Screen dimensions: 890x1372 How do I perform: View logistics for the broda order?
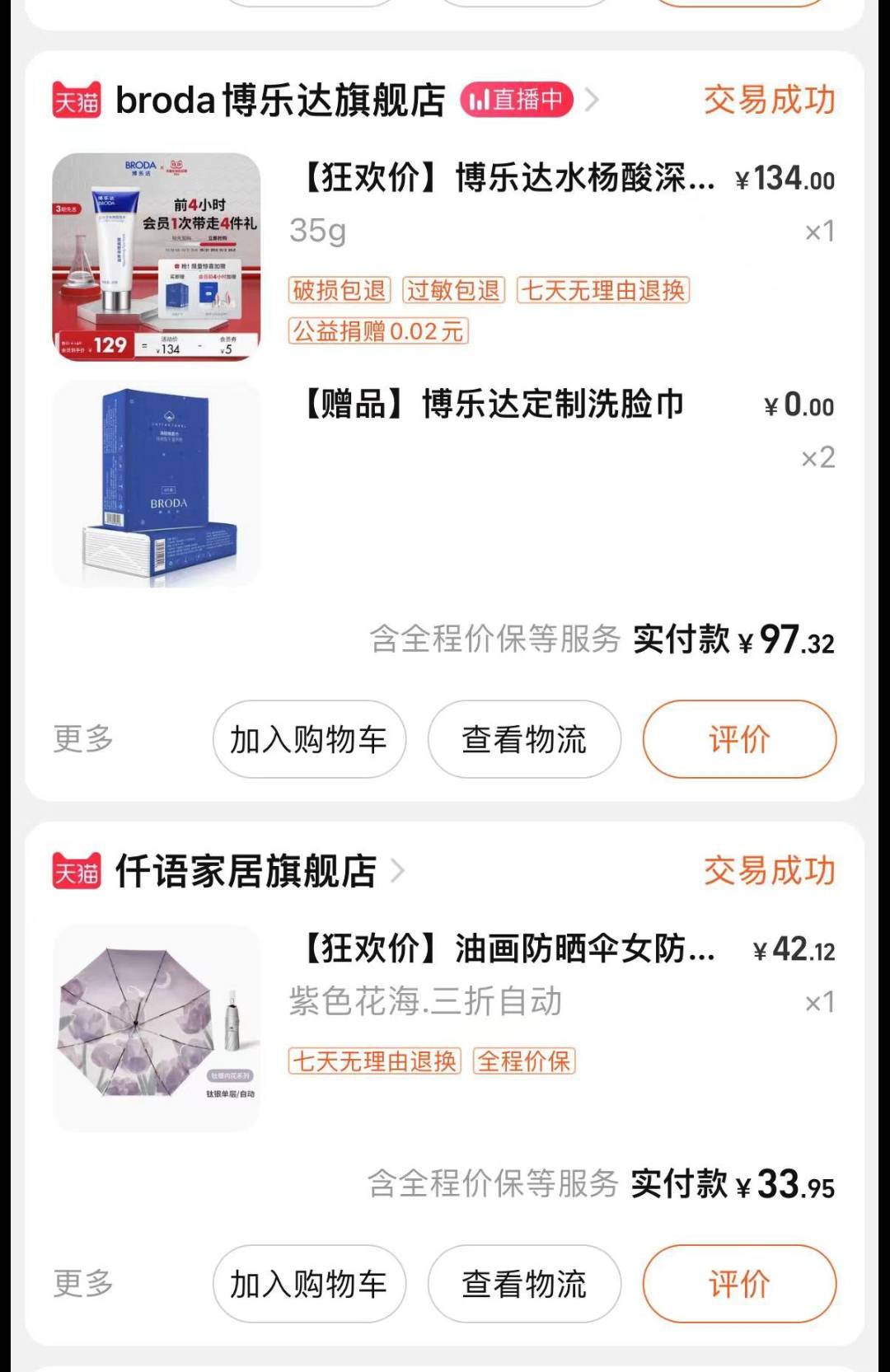tap(524, 739)
